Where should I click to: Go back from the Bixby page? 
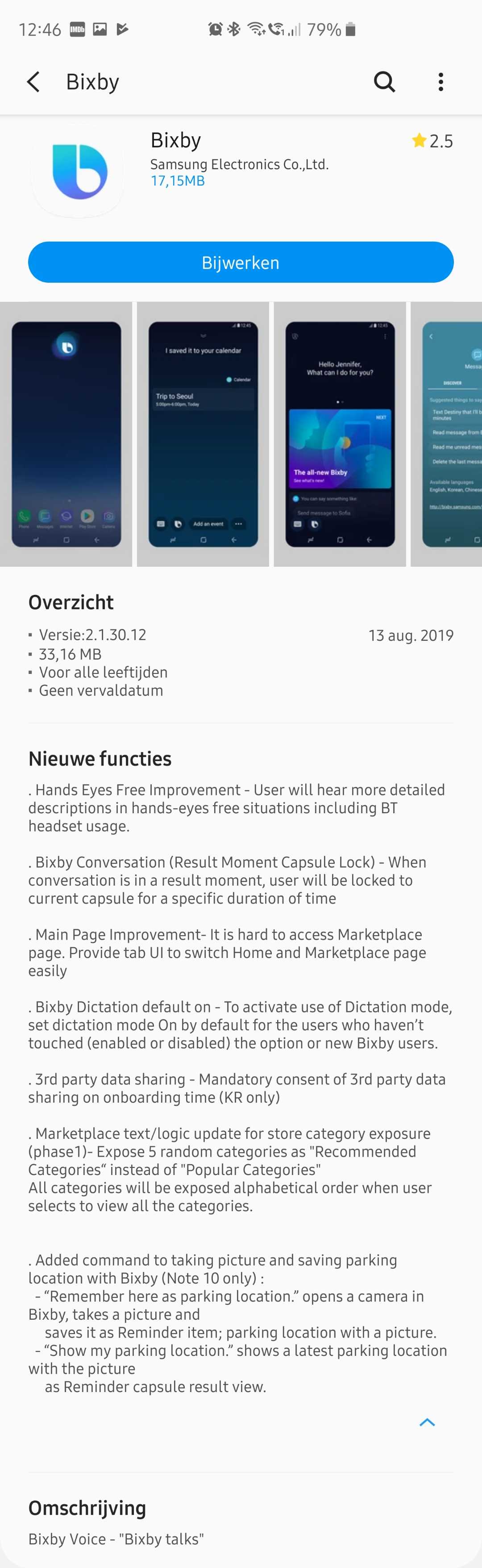point(33,82)
